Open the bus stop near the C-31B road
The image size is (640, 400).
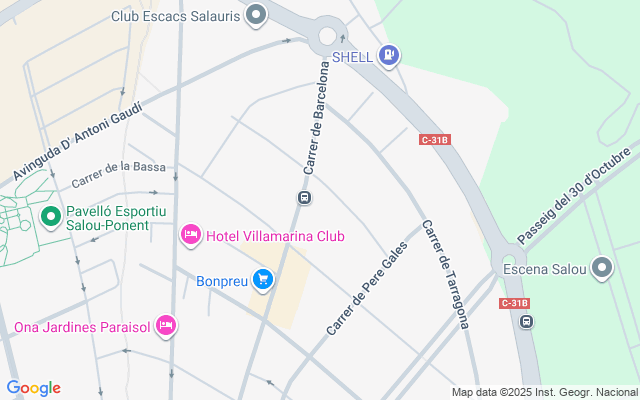[527, 322]
